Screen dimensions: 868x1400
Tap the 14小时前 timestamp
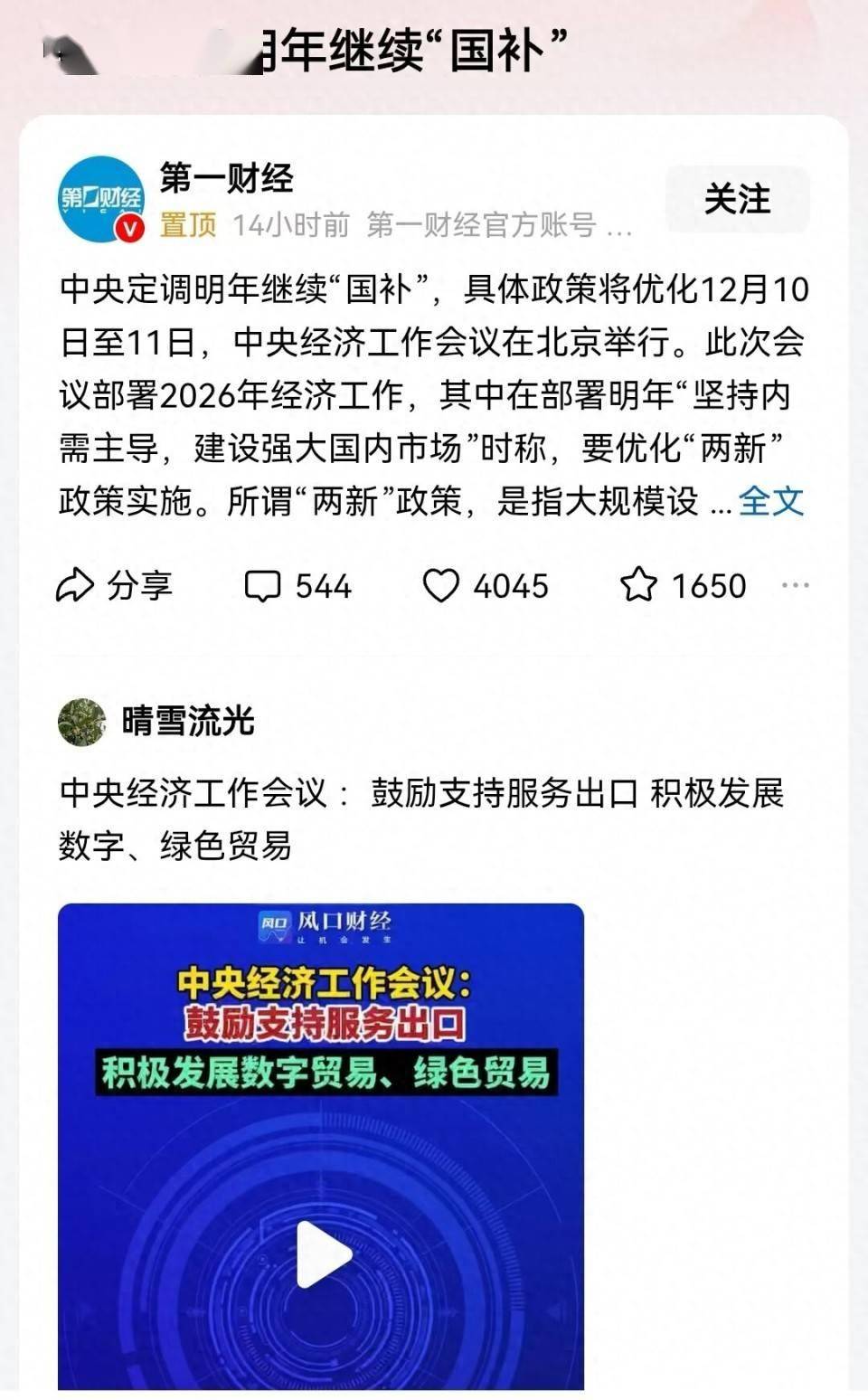pyautogui.click(x=288, y=228)
